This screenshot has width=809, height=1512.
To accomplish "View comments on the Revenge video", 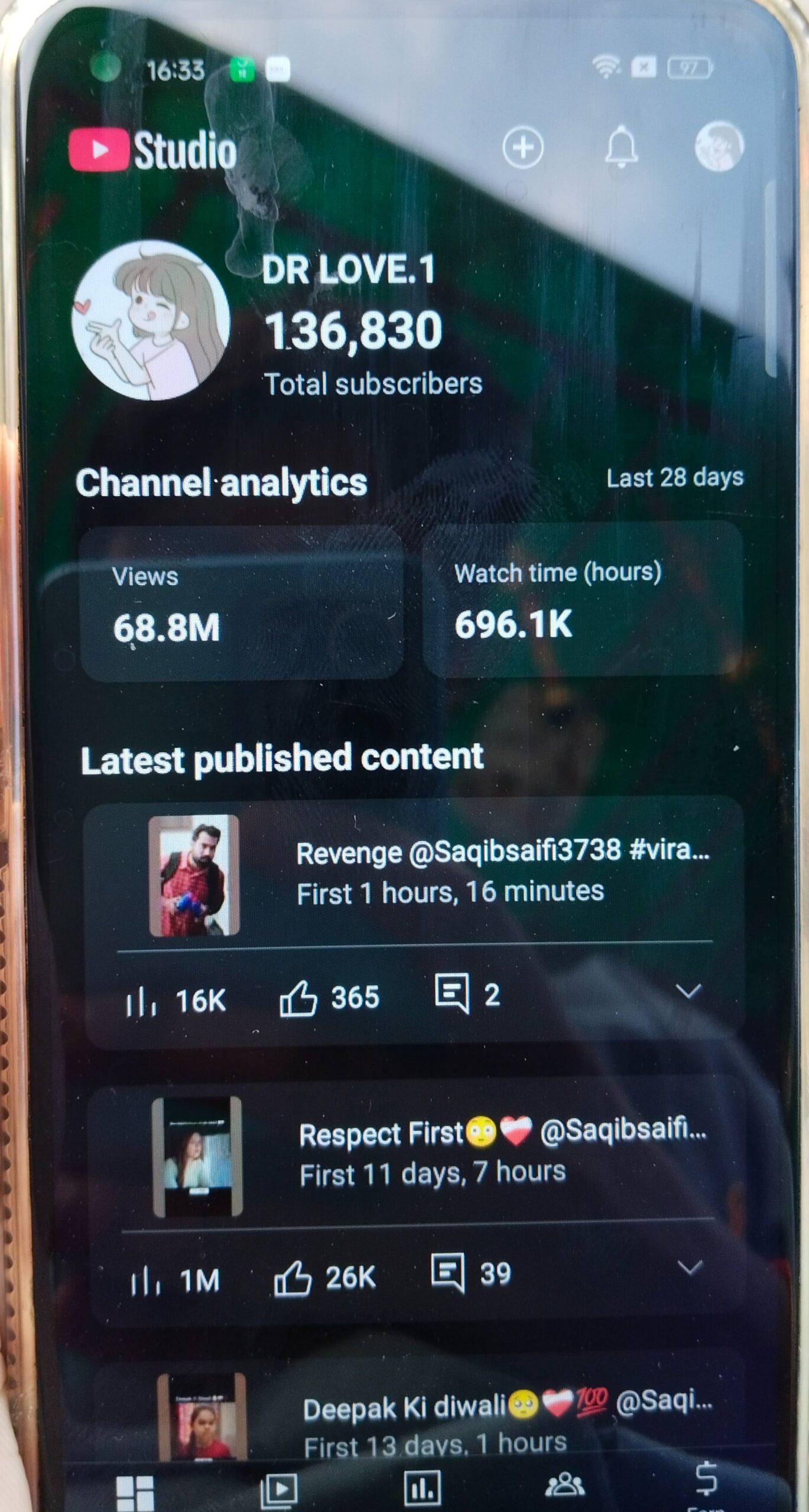I will point(466,994).
